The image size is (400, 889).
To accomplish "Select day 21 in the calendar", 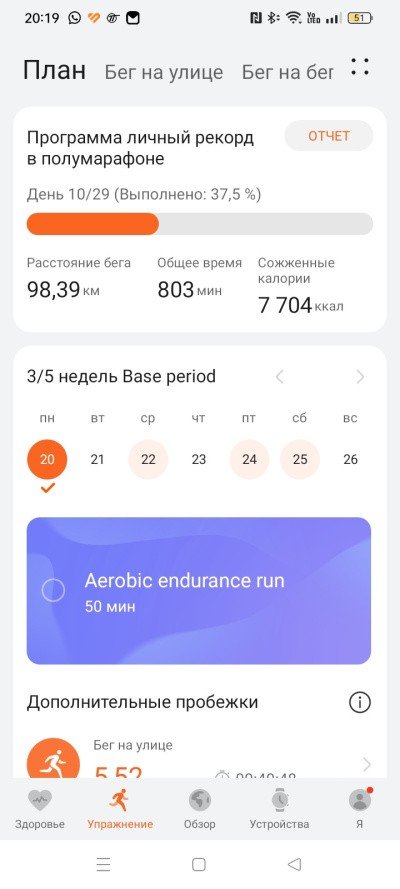I will pyautogui.click(x=97, y=459).
